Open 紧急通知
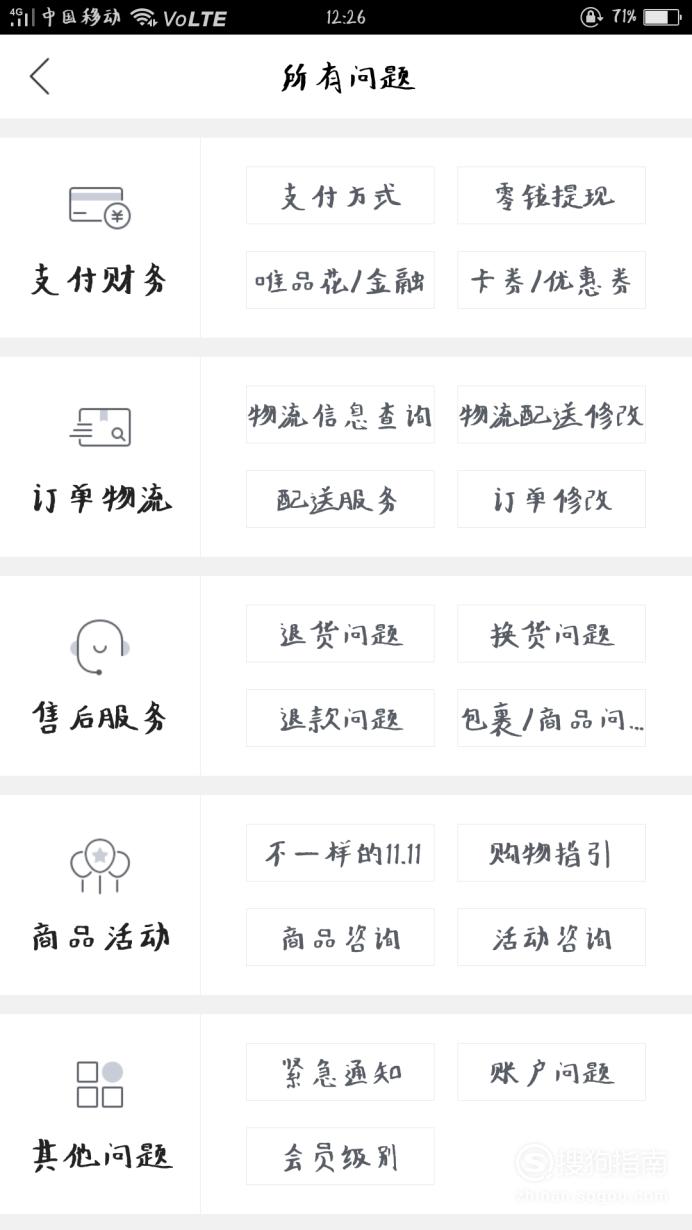The image size is (692, 1230). coord(340,1072)
